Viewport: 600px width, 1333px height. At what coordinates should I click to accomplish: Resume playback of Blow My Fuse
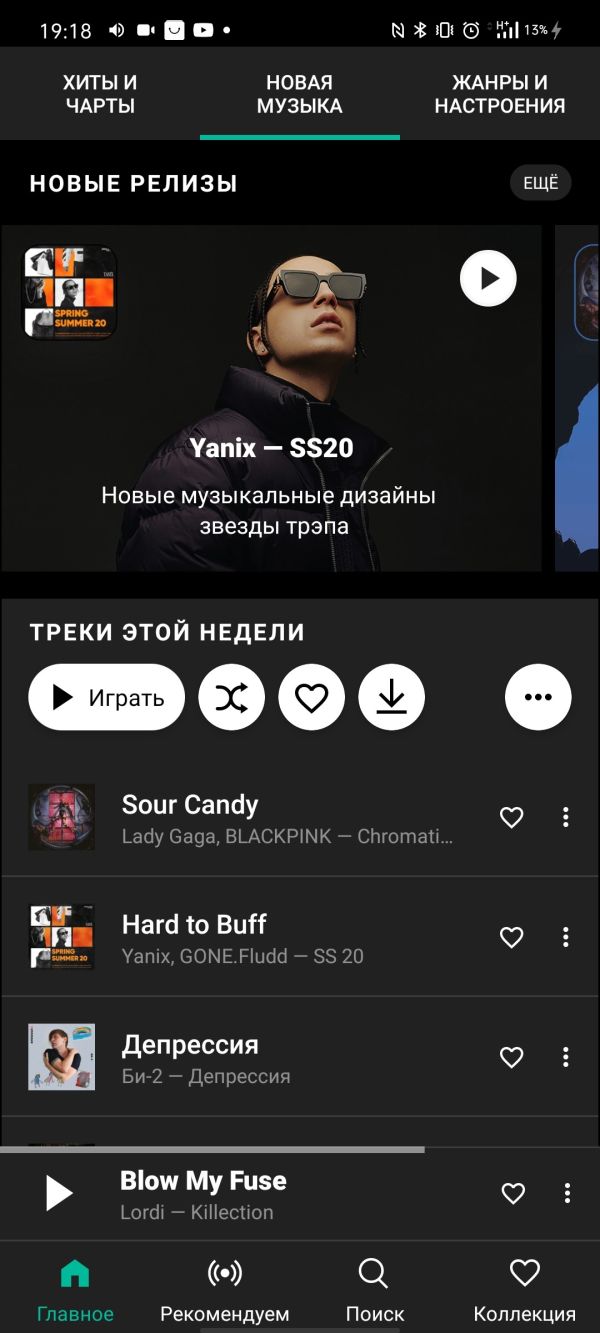click(59, 1193)
